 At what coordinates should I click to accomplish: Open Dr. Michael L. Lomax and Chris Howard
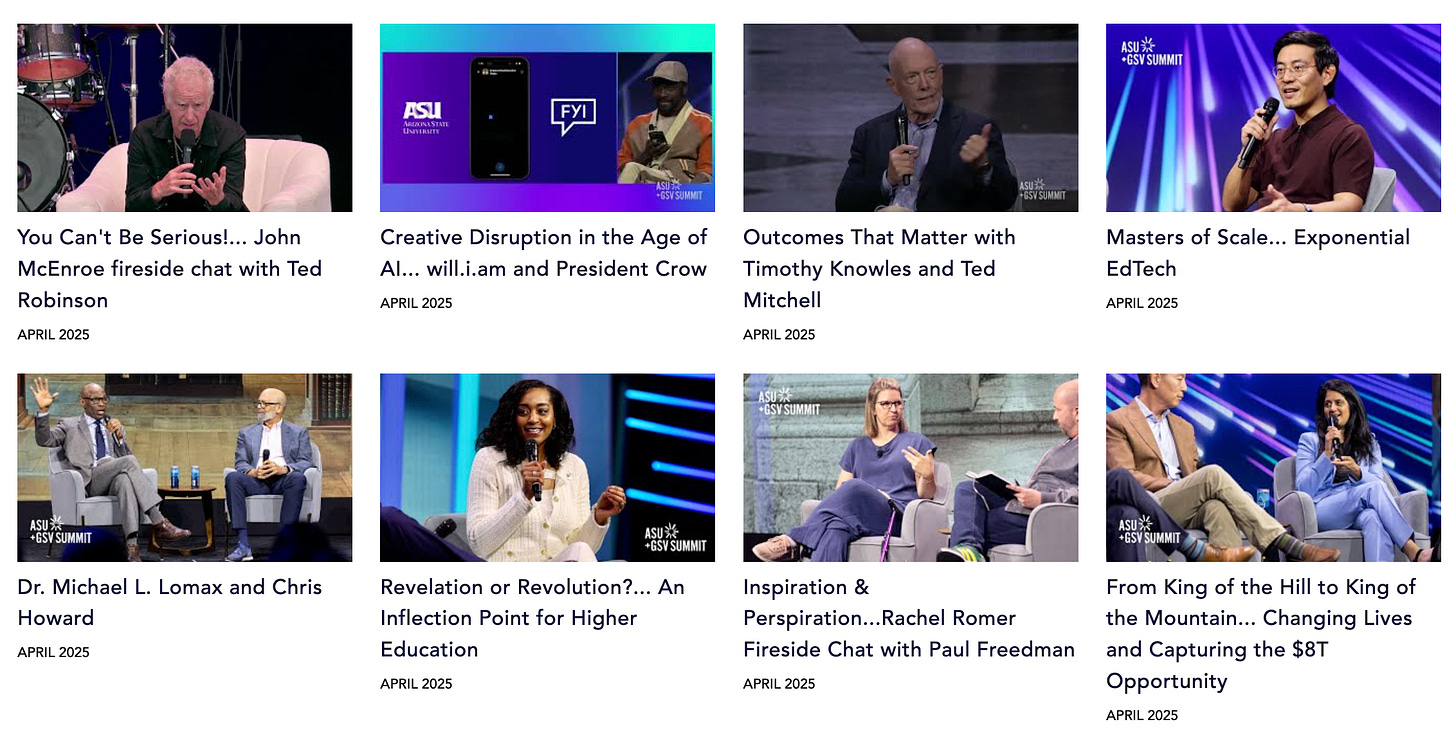[184, 467]
